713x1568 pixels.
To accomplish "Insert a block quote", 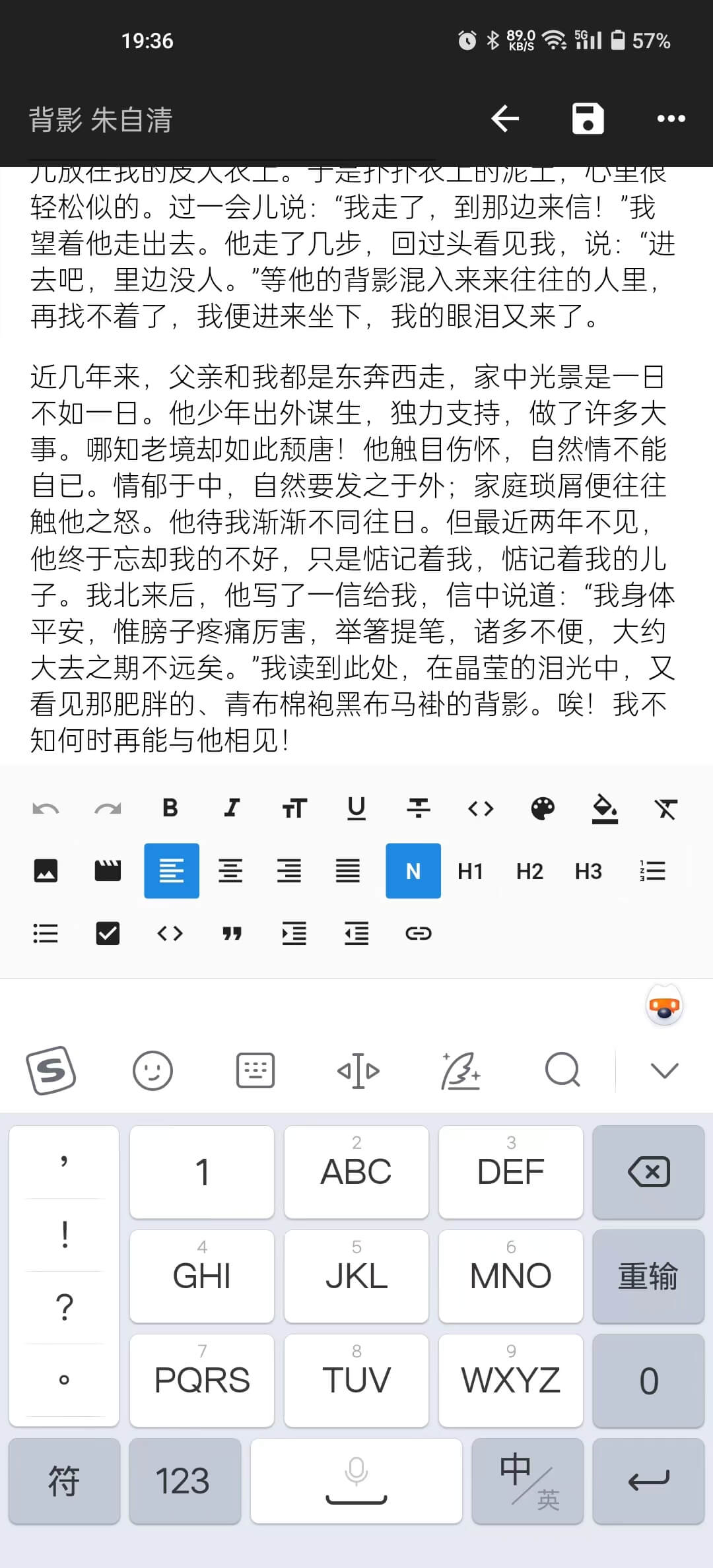I will pos(232,933).
